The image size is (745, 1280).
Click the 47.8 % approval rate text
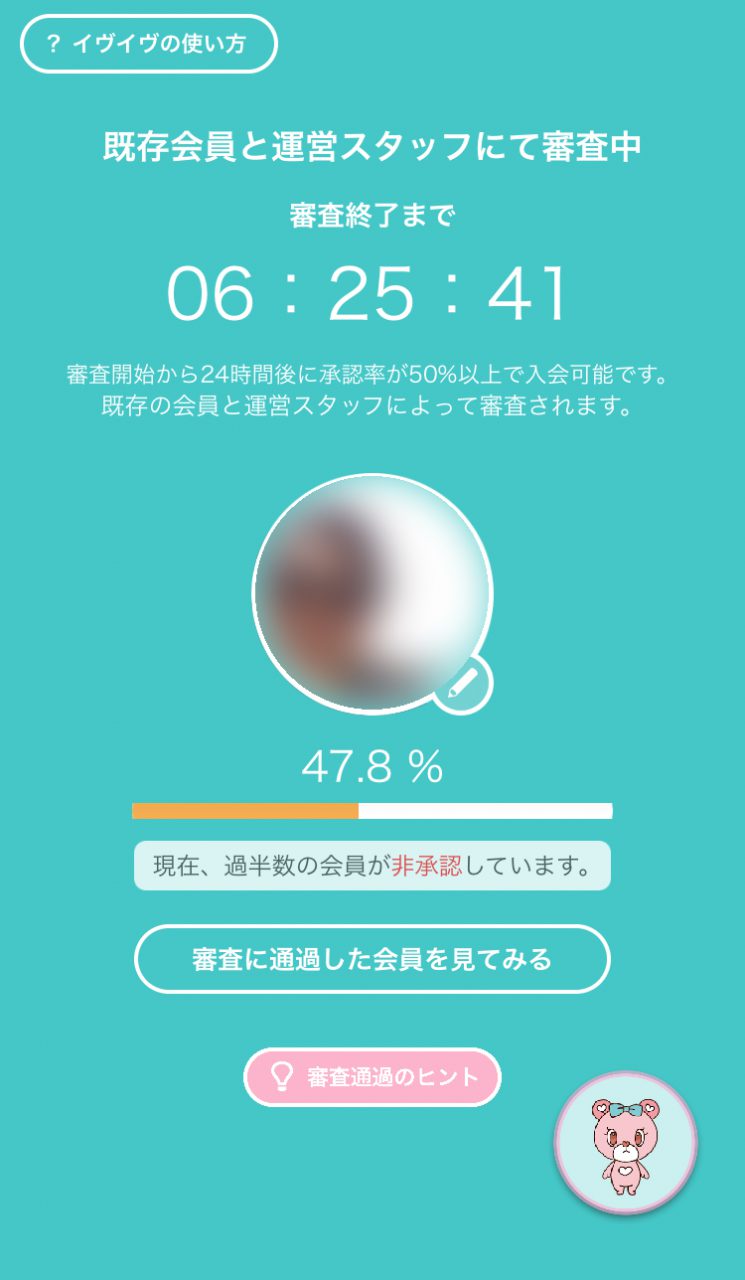click(x=372, y=765)
